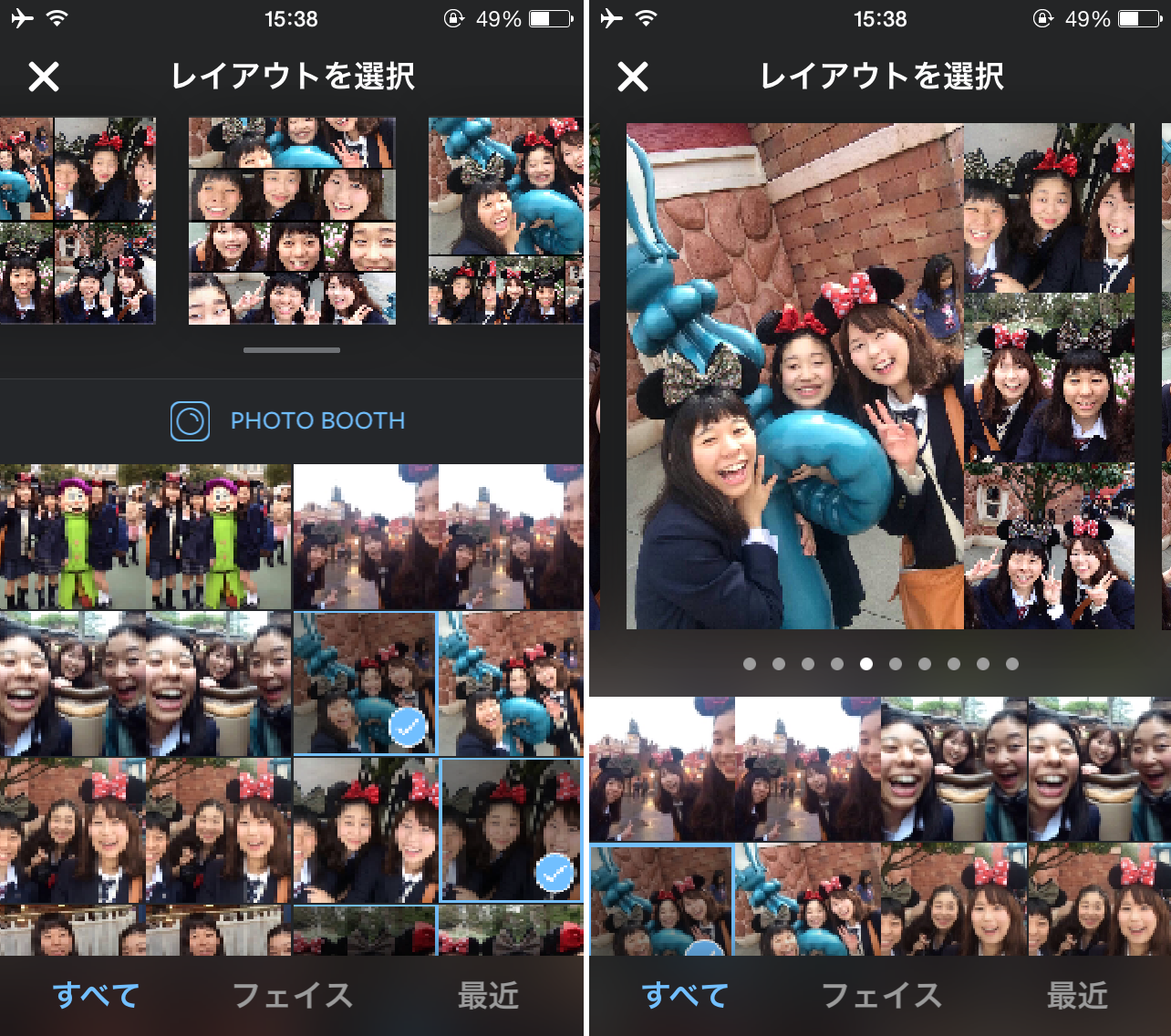
Task: Switch to フェイス tab on PHOTO BOOTH screen
Action: pos(292,995)
